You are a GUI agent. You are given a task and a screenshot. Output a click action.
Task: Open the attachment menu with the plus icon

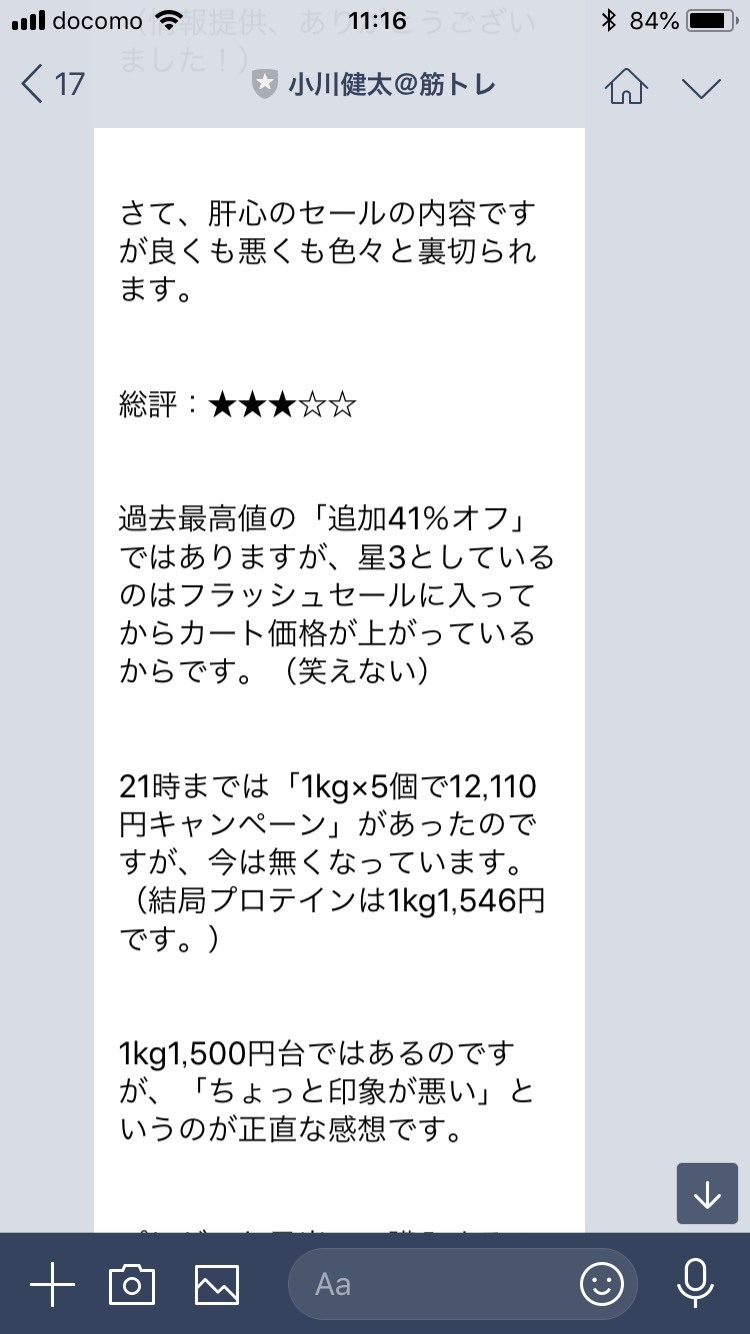click(51, 1283)
